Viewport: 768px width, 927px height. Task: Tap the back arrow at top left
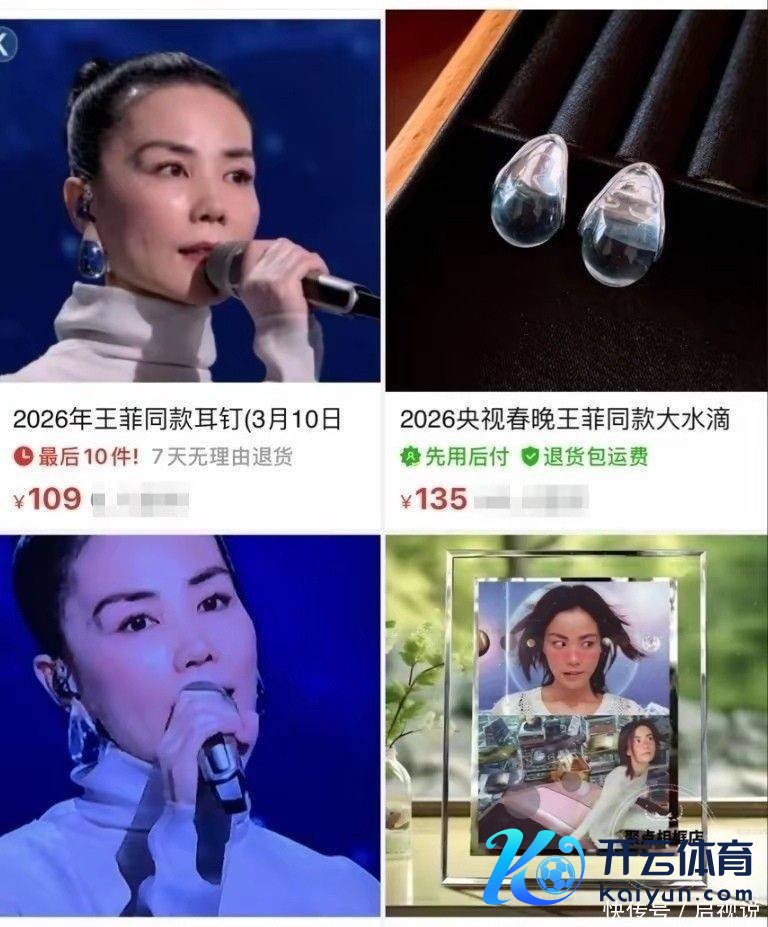point(6,43)
